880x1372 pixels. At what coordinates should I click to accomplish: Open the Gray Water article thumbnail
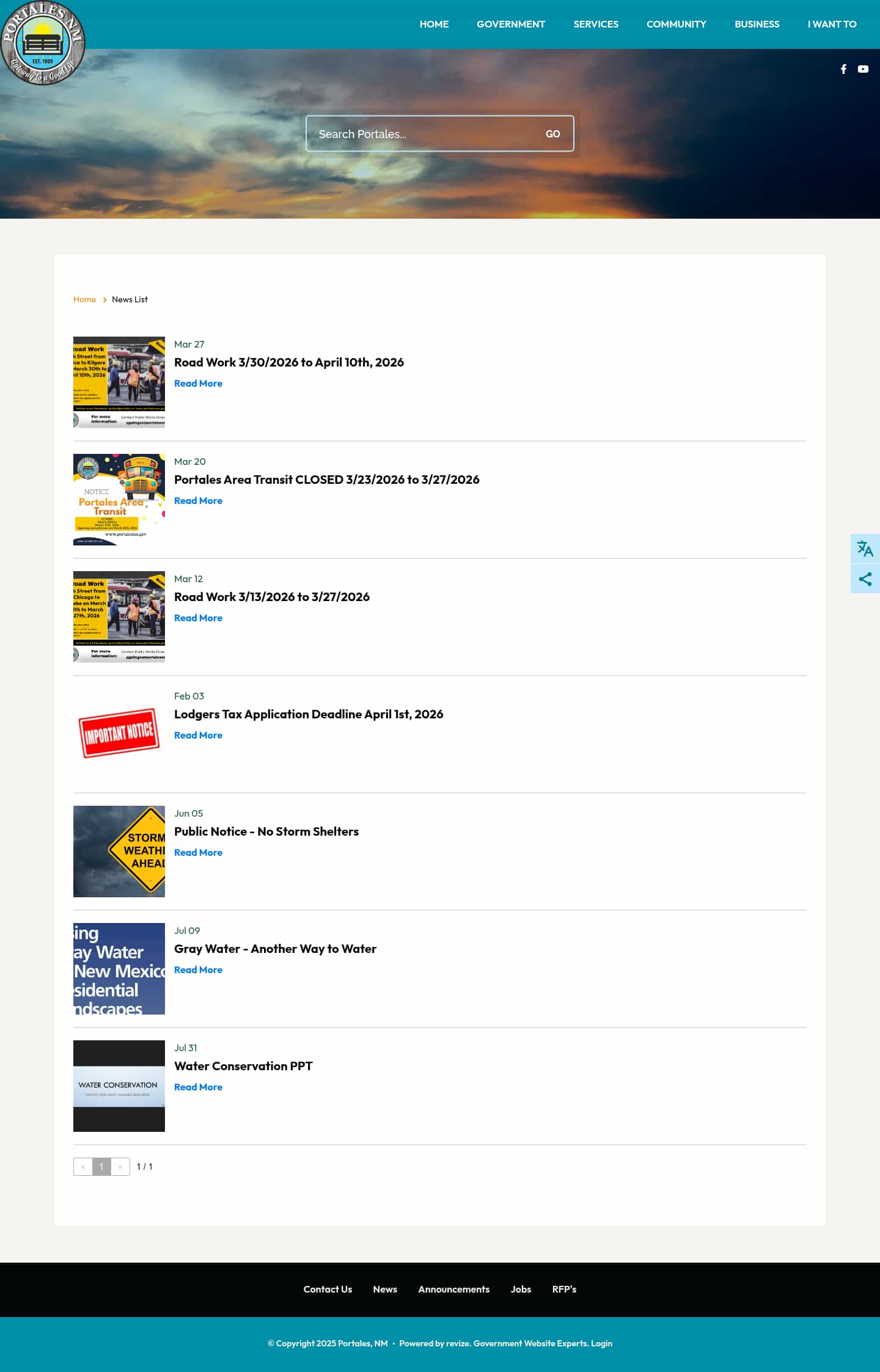(119, 968)
